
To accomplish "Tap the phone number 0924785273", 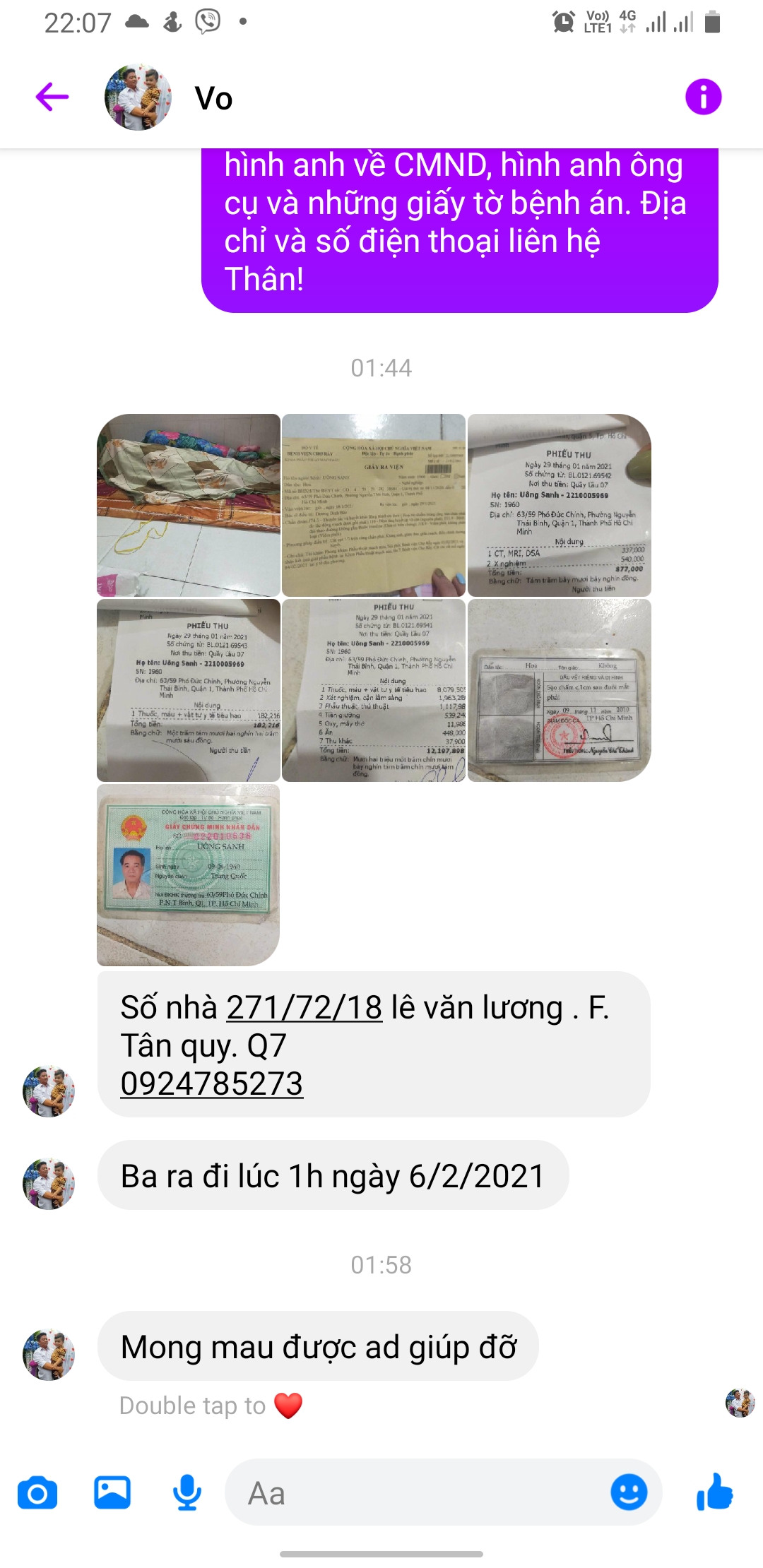I will [211, 1084].
